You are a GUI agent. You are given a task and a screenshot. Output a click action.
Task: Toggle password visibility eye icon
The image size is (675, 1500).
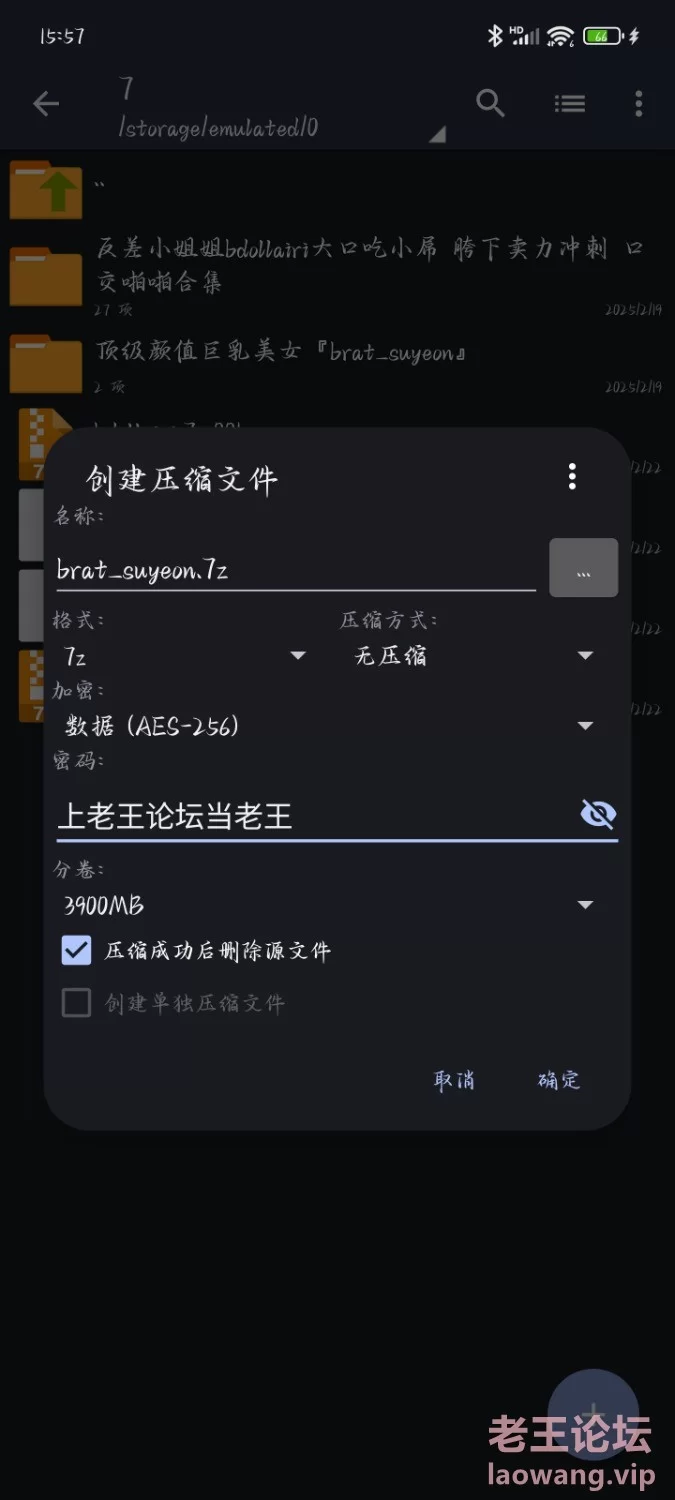pos(598,814)
